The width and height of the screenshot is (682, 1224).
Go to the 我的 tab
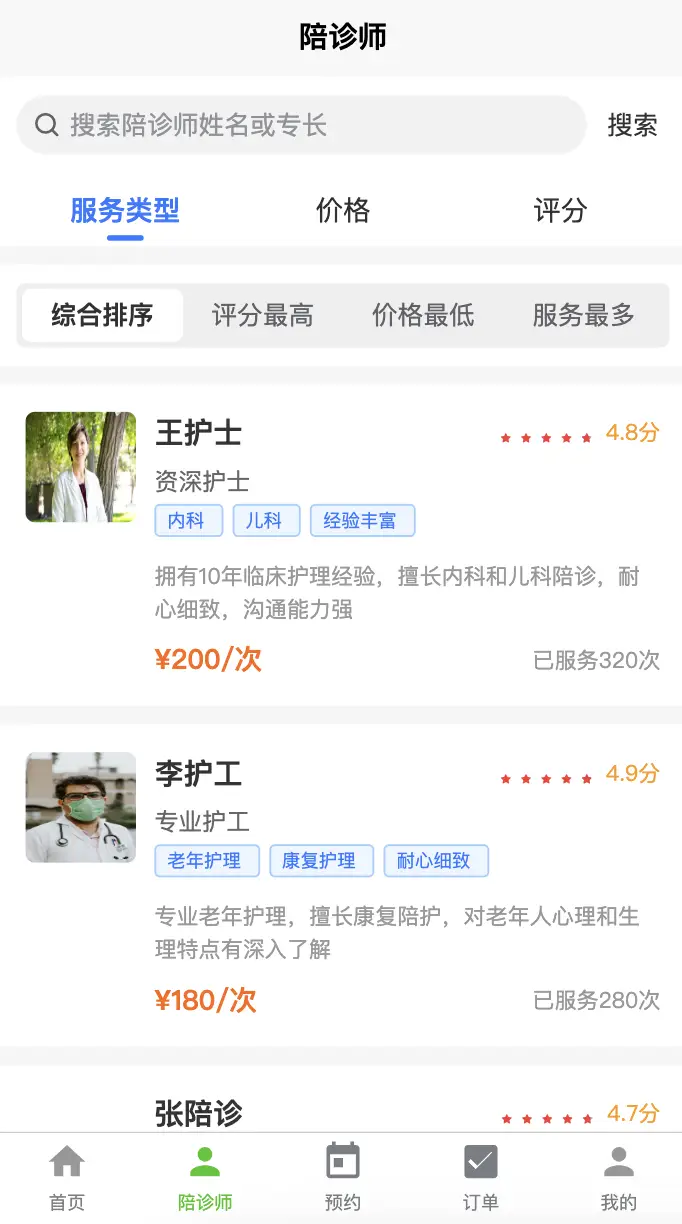[618, 1178]
